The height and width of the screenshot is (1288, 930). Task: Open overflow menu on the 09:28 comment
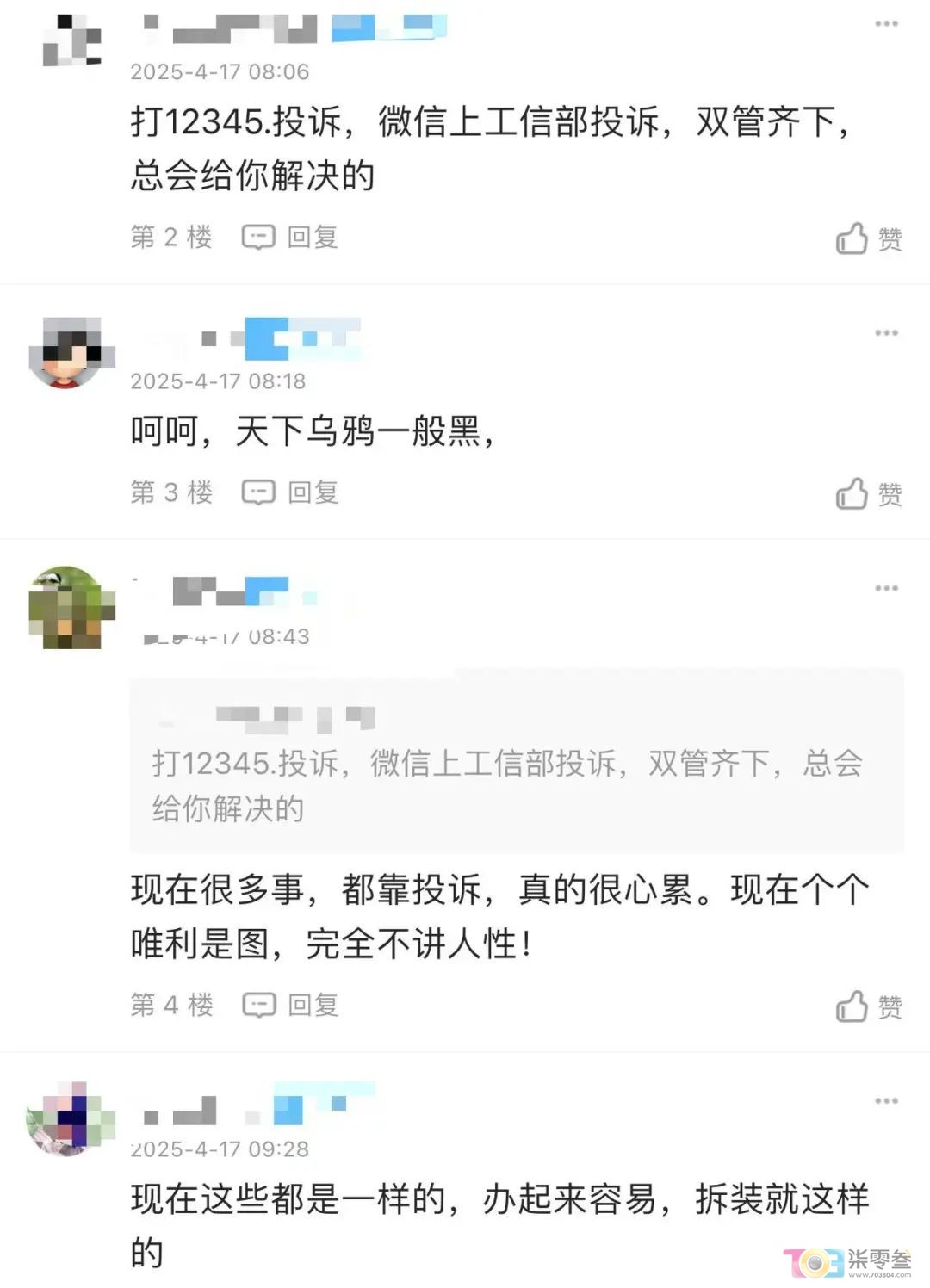pyautogui.click(x=886, y=1101)
